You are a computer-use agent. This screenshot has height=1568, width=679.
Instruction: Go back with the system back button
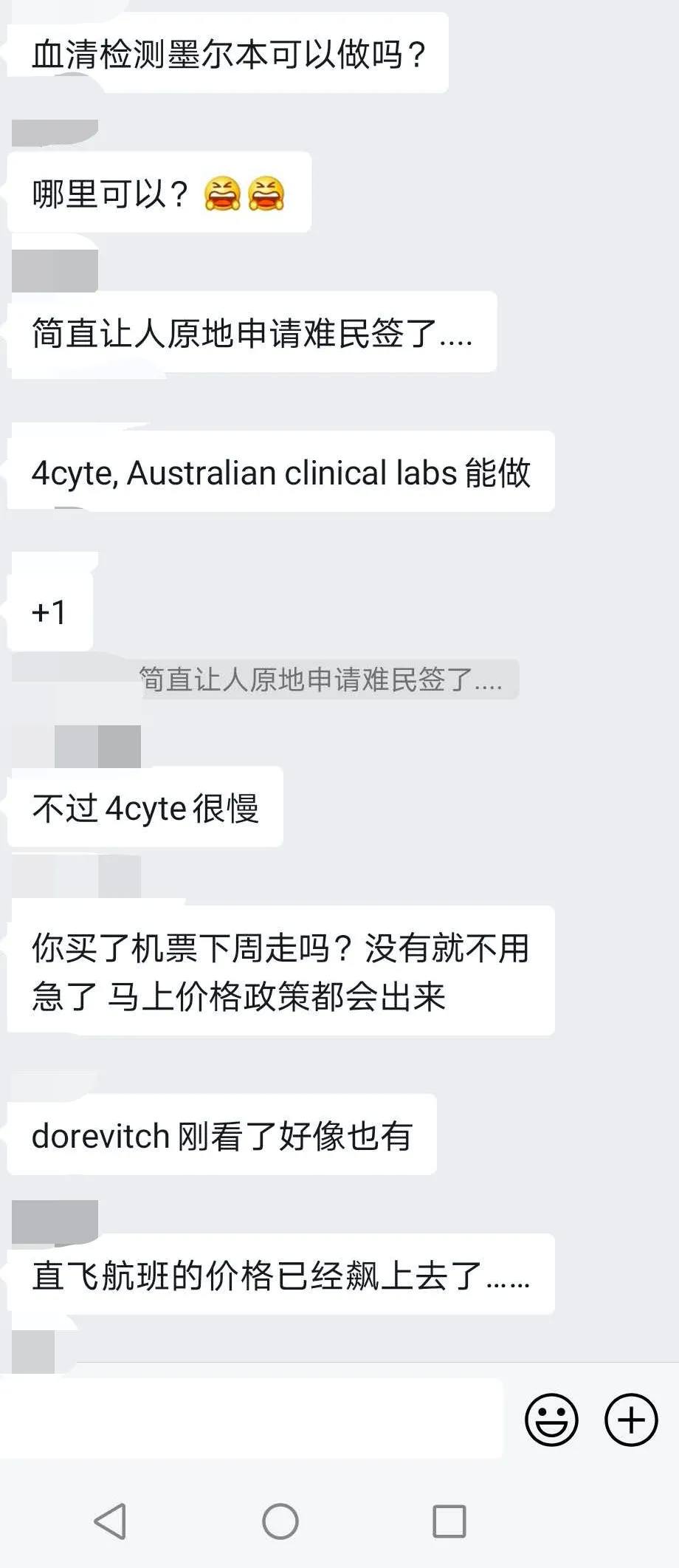click(x=111, y=1521)
